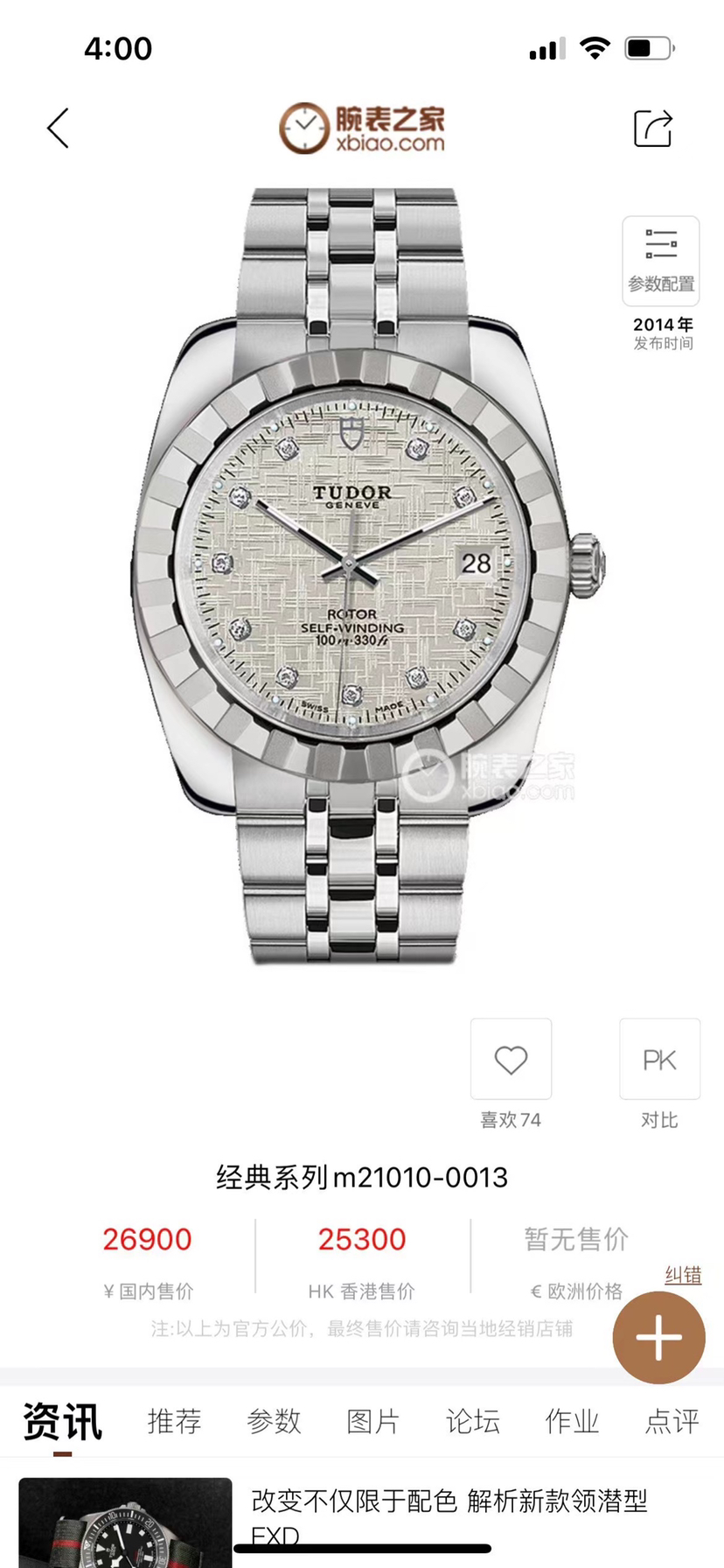Image resolution: width=724 pixels, height=1568 pixels.
Task: Switch to the 推荐 tab
Action: (174, 1421)
